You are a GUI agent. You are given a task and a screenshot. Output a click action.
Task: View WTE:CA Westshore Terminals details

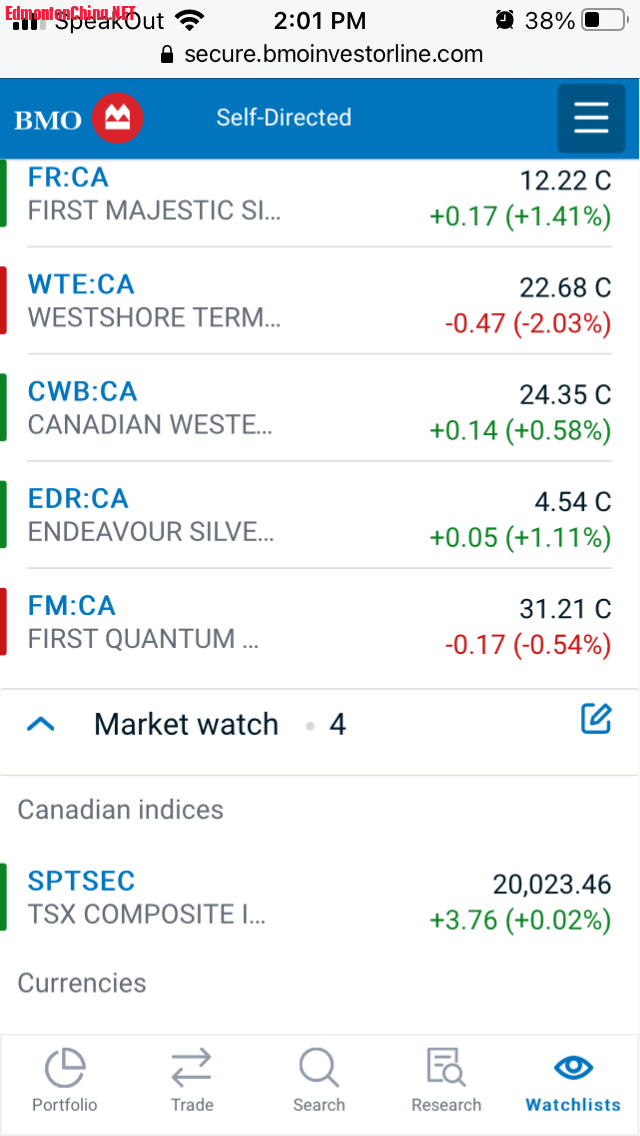click(x=155, y=301)
